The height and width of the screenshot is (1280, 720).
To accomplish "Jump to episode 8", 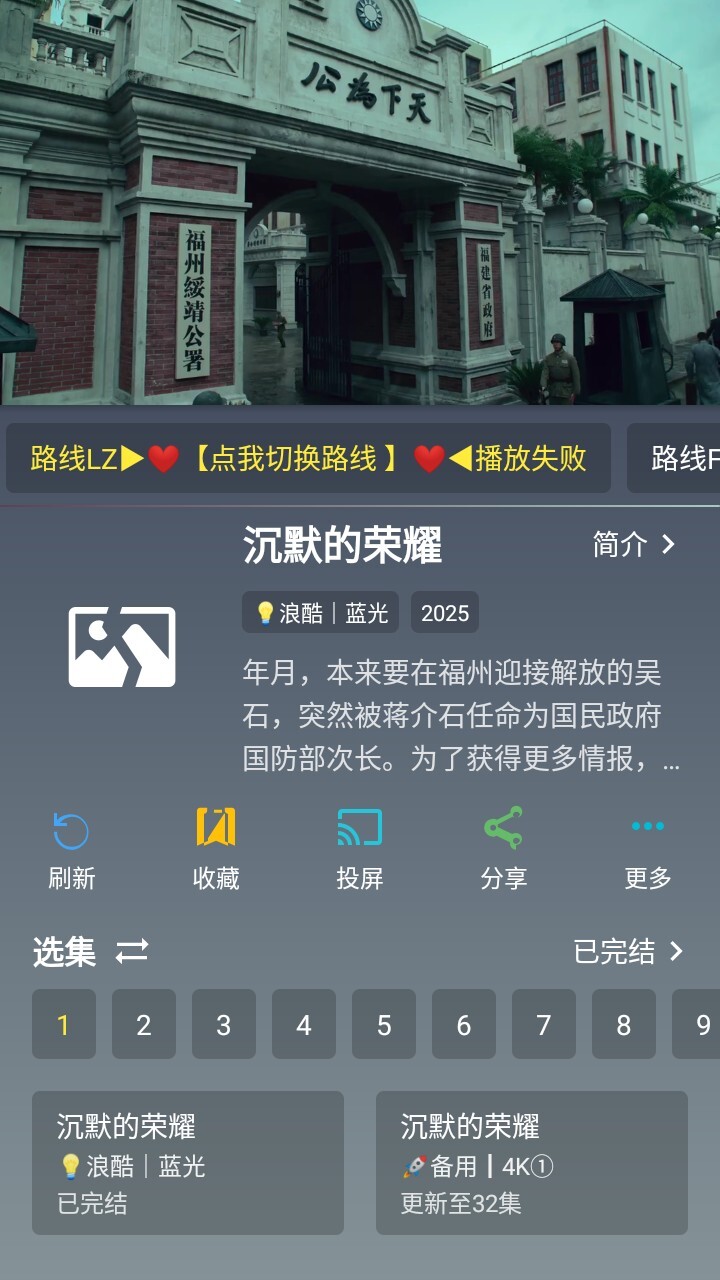I will pyautogui.click(x=624, y=1024).
